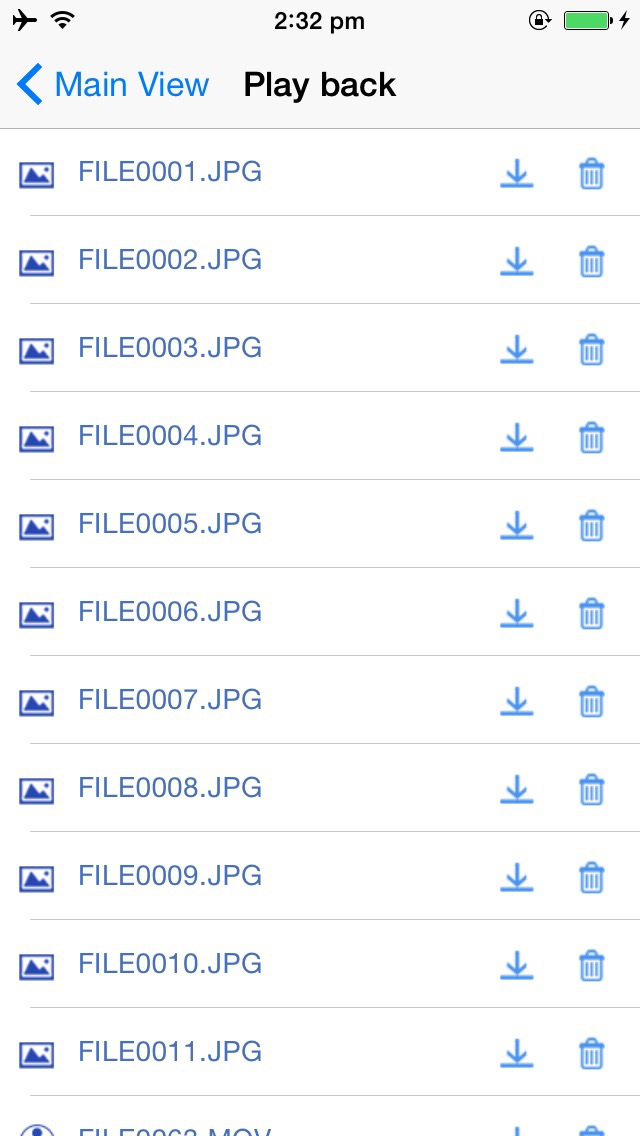Viewport: 640px width, 1136px height.
Task: Tap the trash icon for FILE0007.JPG
Action: click(591, 701)
